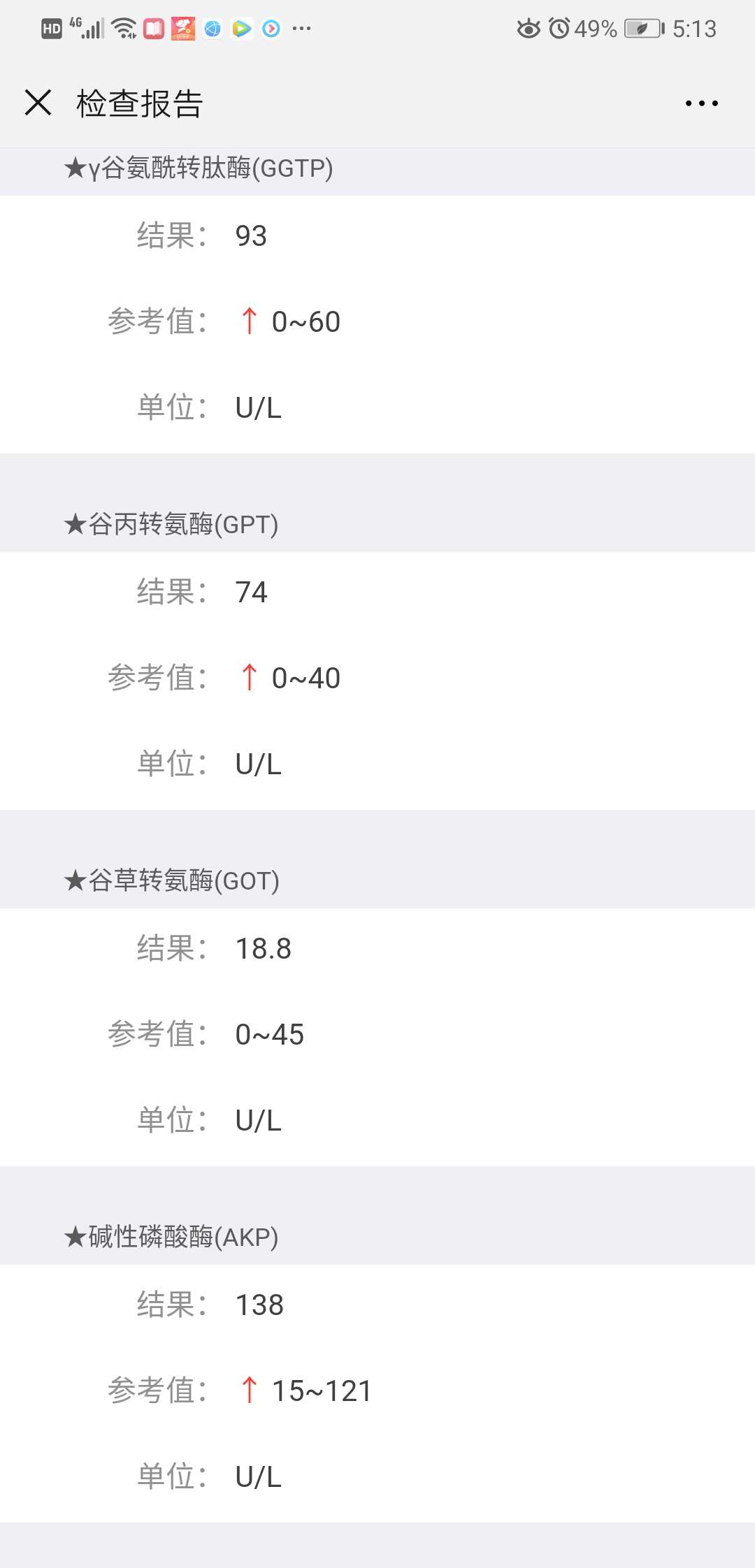Open the three-dot overflow menu
This screenshot has width=755, height=1568.
pos(701,103)
